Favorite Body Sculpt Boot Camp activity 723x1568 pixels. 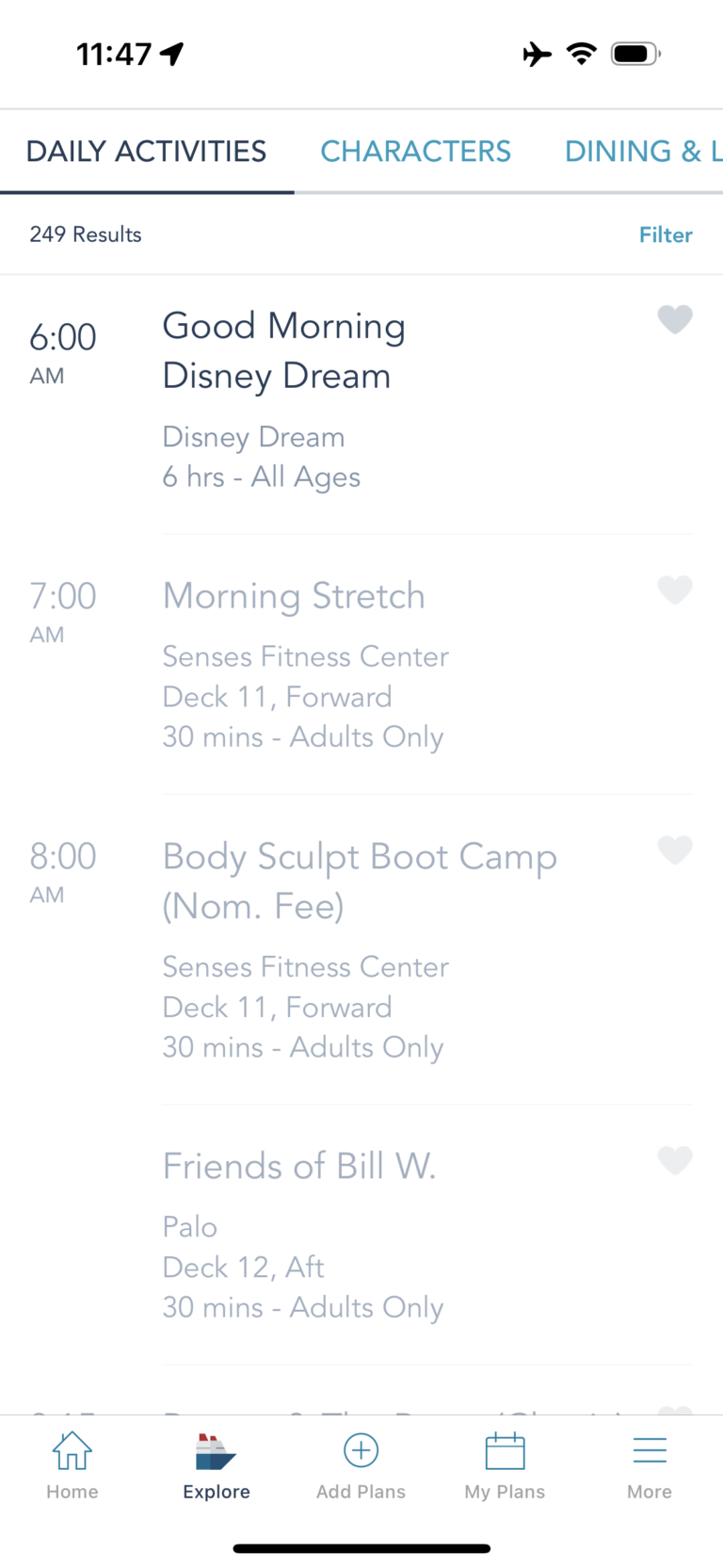675,849
